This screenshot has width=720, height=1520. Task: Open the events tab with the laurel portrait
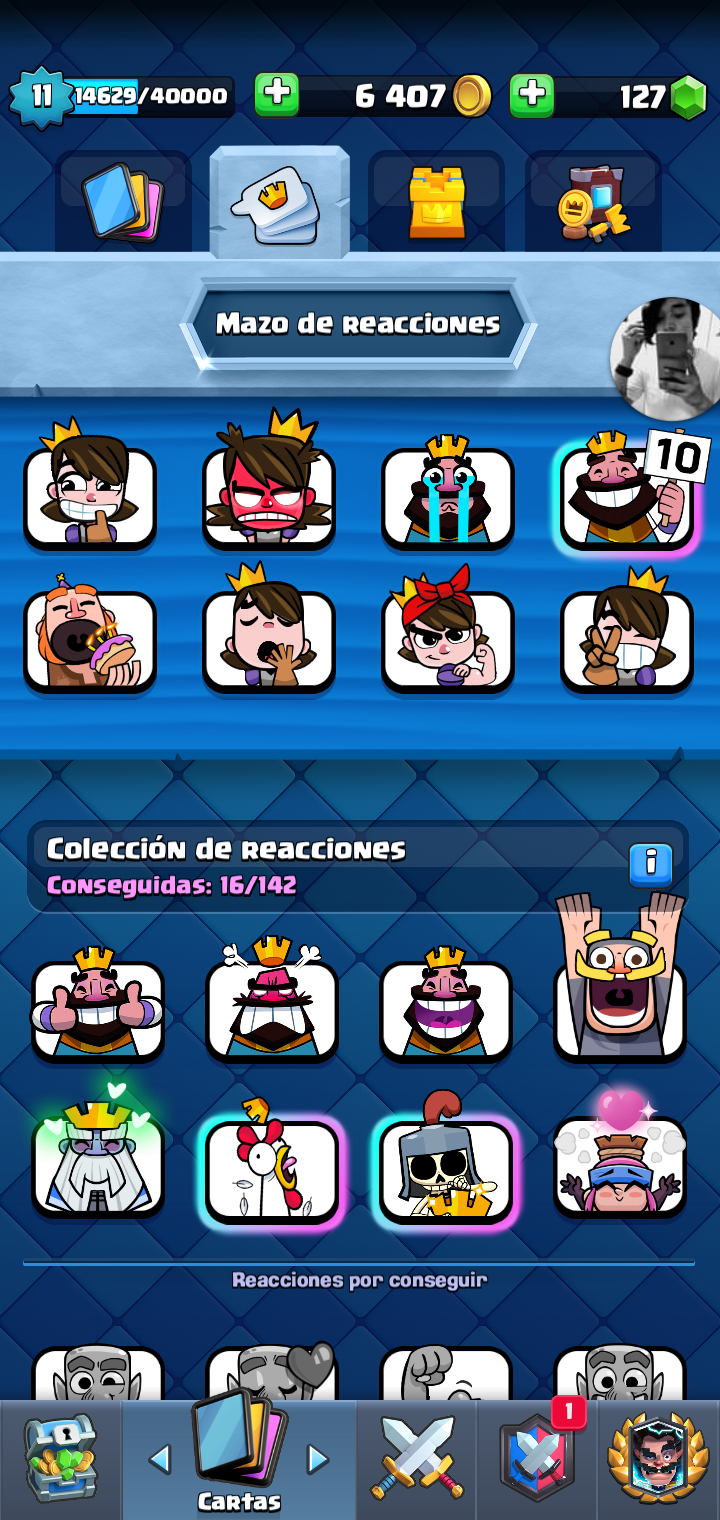[658, 1460]
